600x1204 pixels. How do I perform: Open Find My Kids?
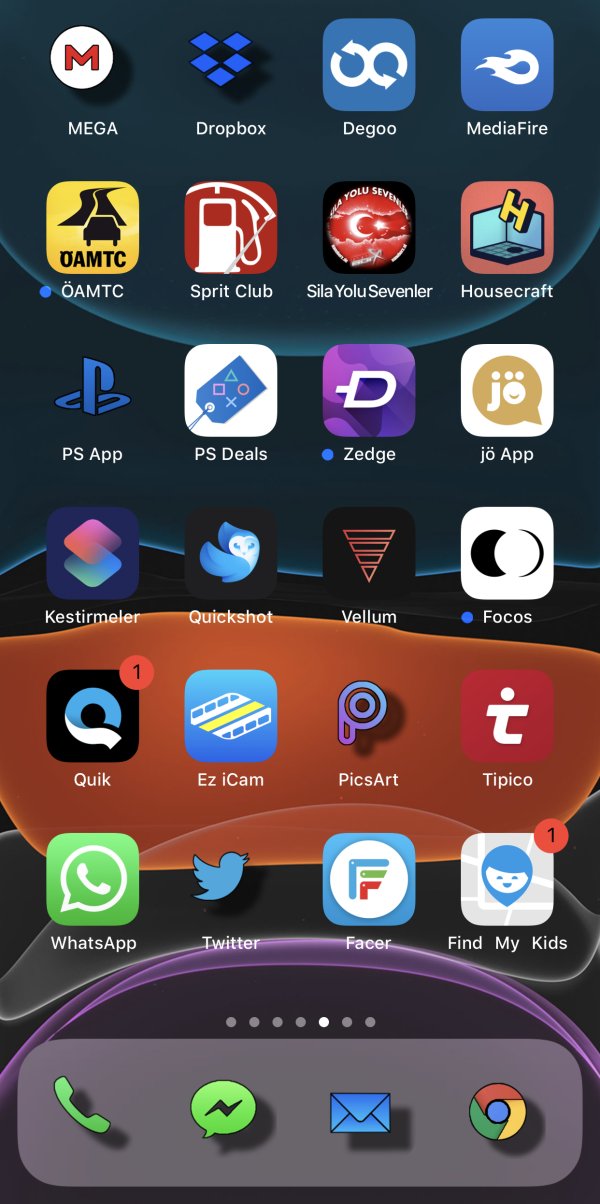507,879
